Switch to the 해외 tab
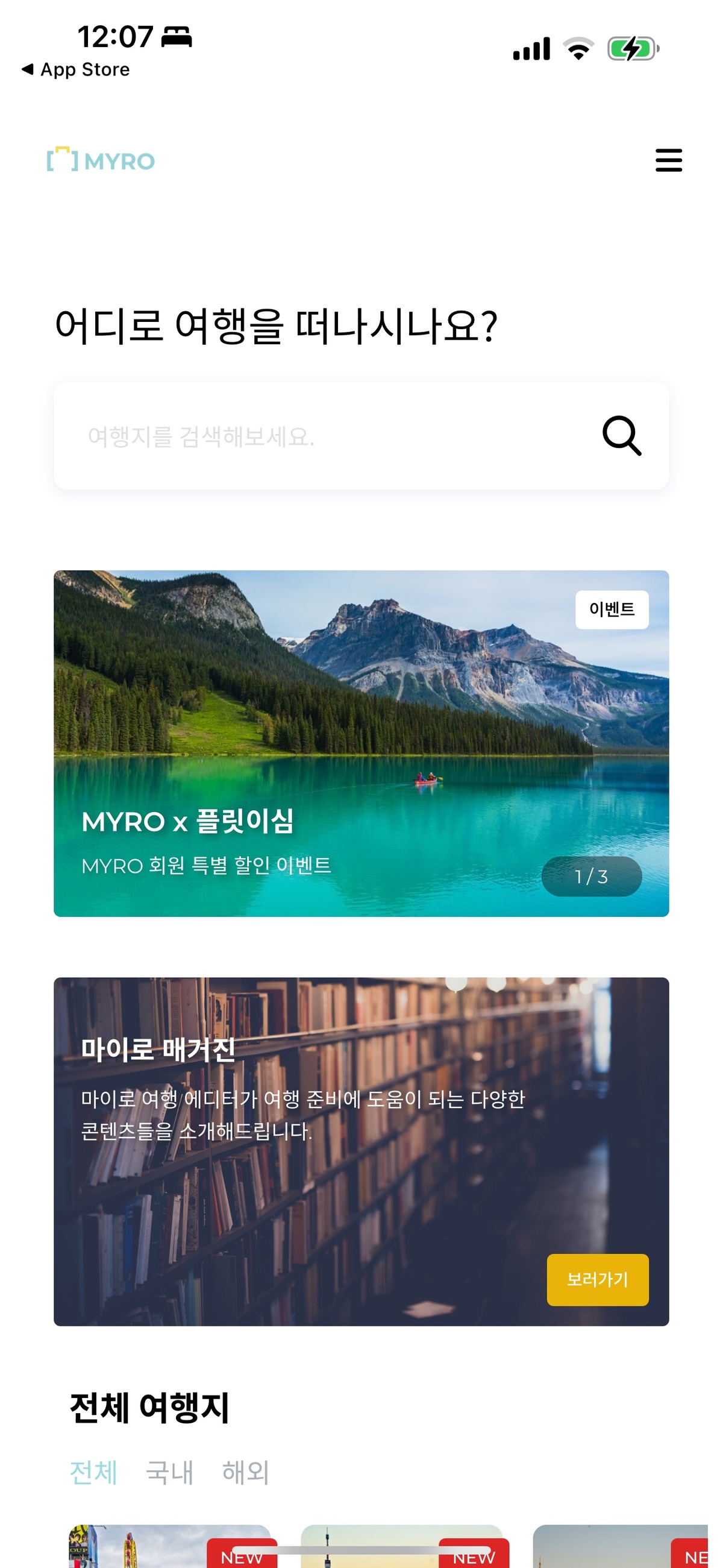 click(245, 1472)
